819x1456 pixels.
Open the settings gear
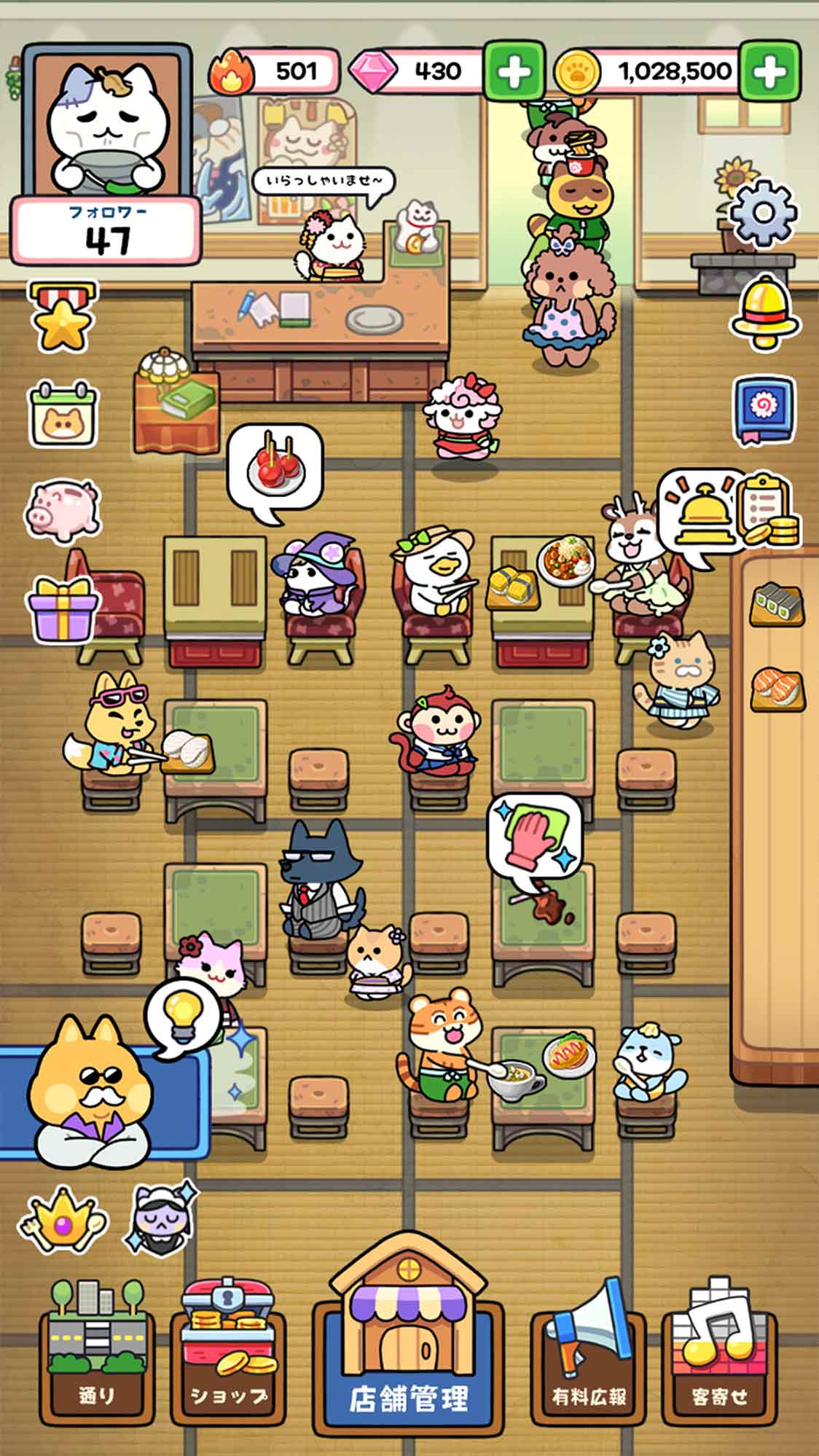762,213
